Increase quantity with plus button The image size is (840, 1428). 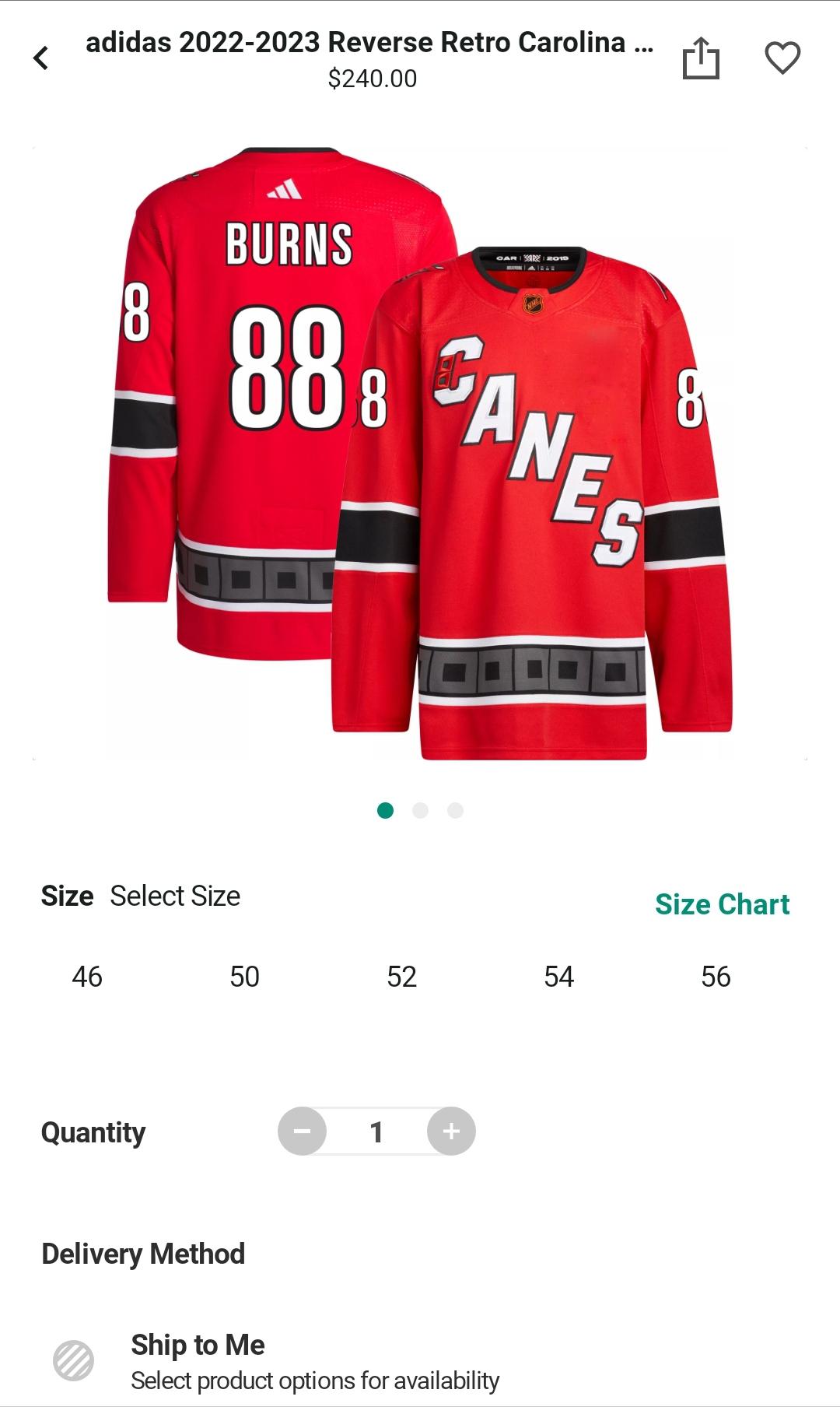pyautogui.click(x=451, y=1132)
